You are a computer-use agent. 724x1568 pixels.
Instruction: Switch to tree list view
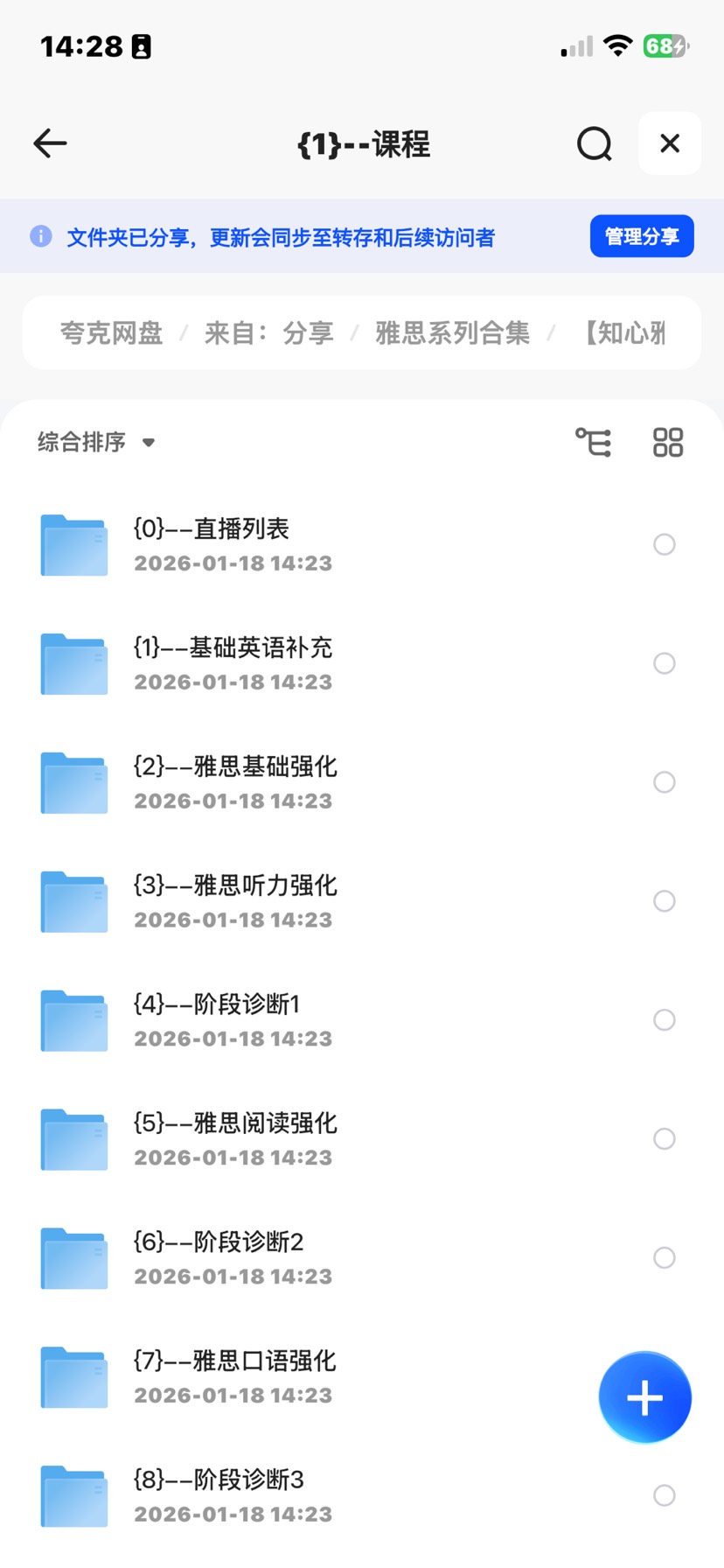pyautogui.click(x=593, y=442)
